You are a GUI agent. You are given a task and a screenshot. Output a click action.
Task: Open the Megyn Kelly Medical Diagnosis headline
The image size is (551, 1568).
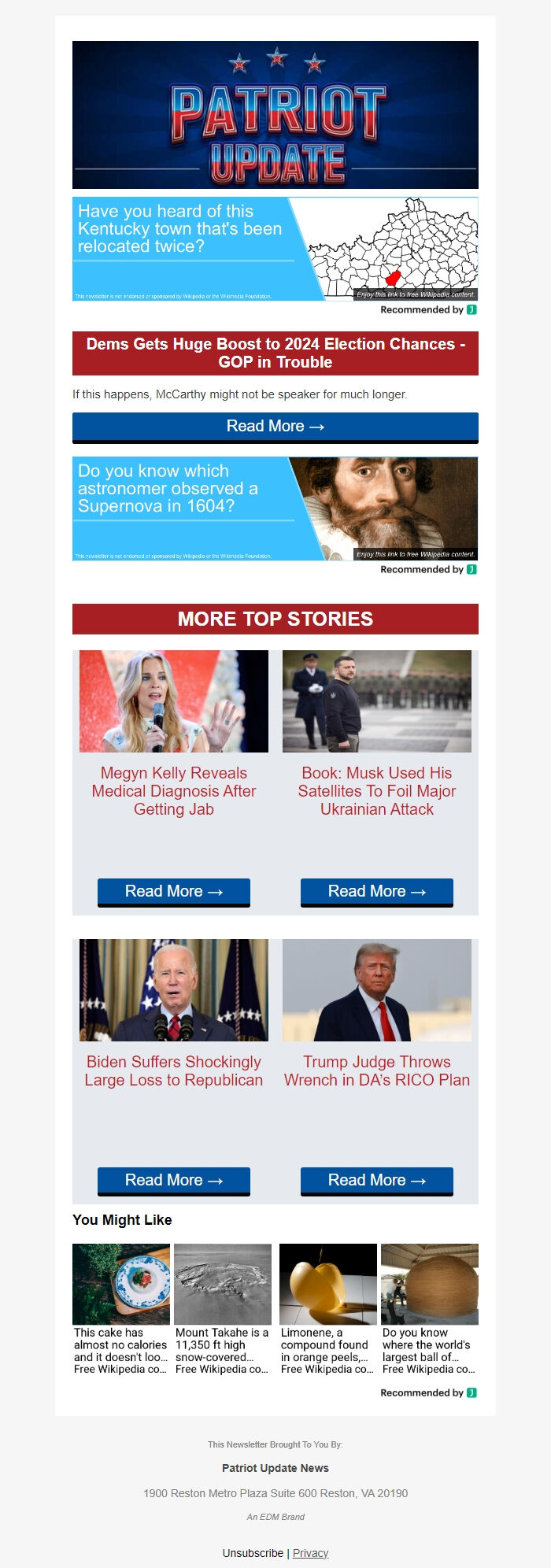[174, 791]
